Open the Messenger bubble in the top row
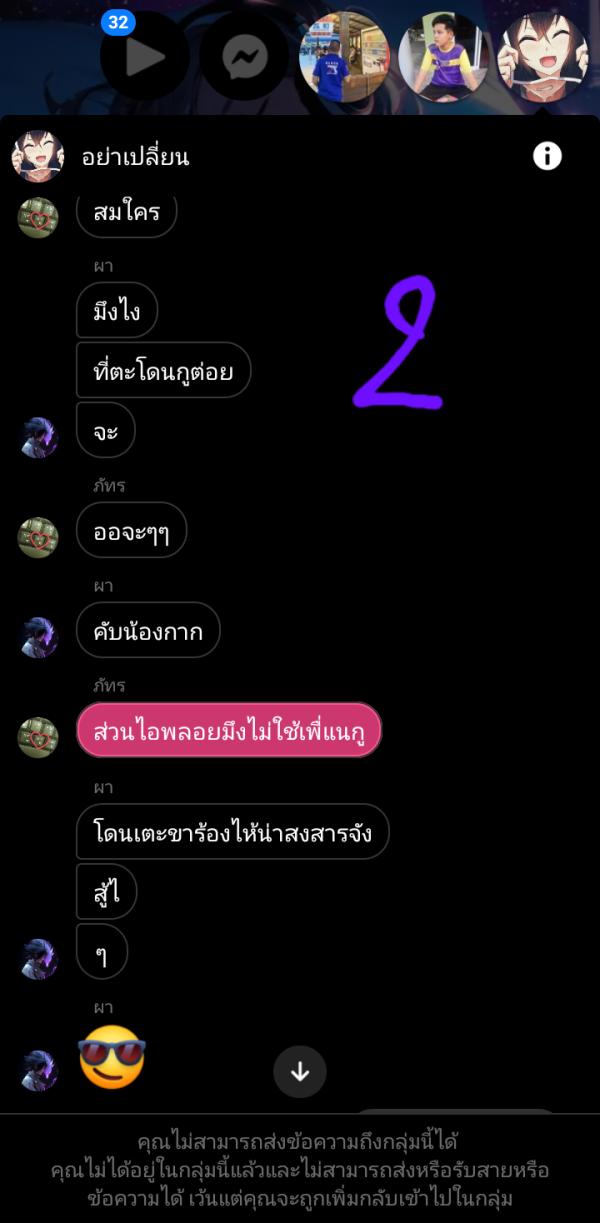 click(x=244, y=57)
